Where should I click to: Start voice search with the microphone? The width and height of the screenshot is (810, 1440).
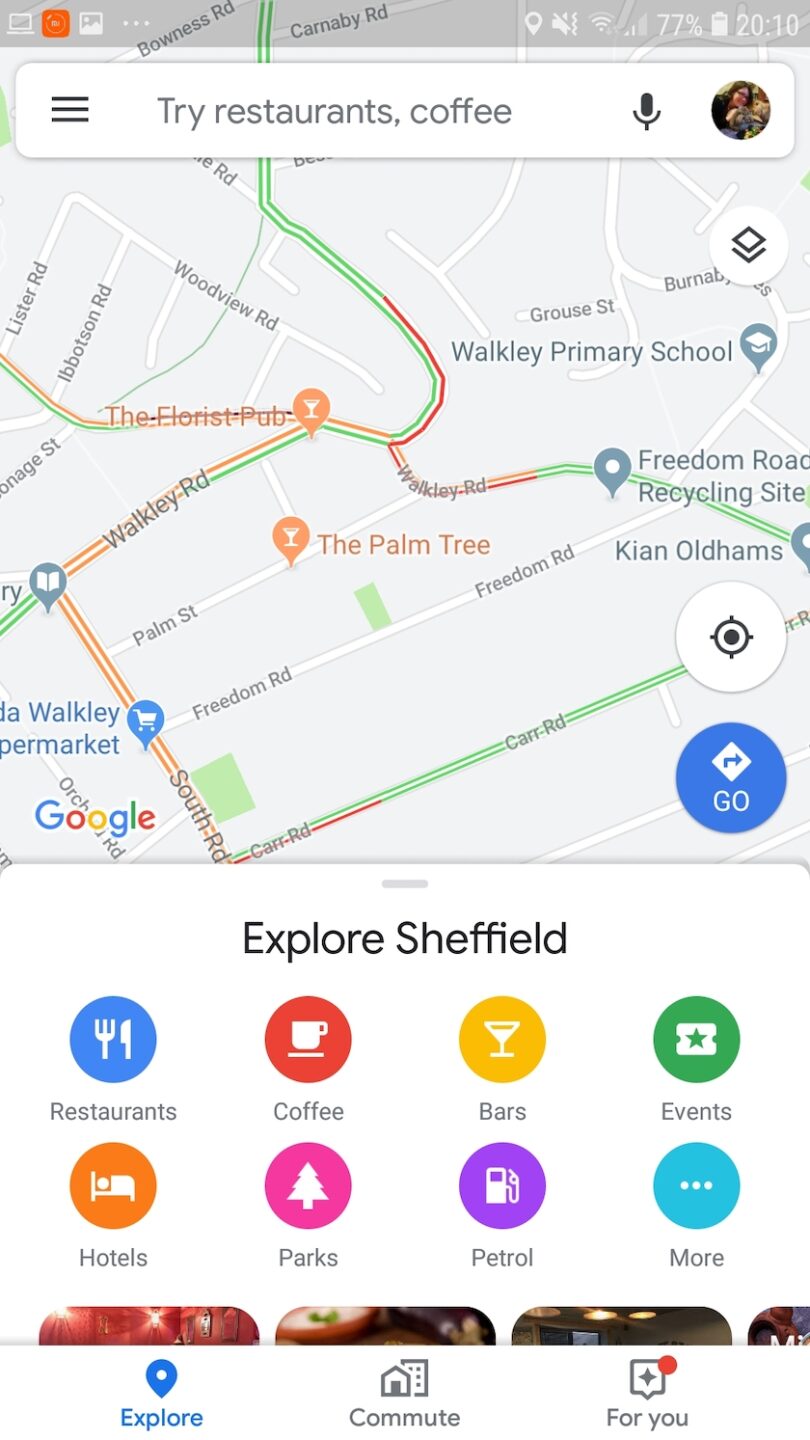647,111
